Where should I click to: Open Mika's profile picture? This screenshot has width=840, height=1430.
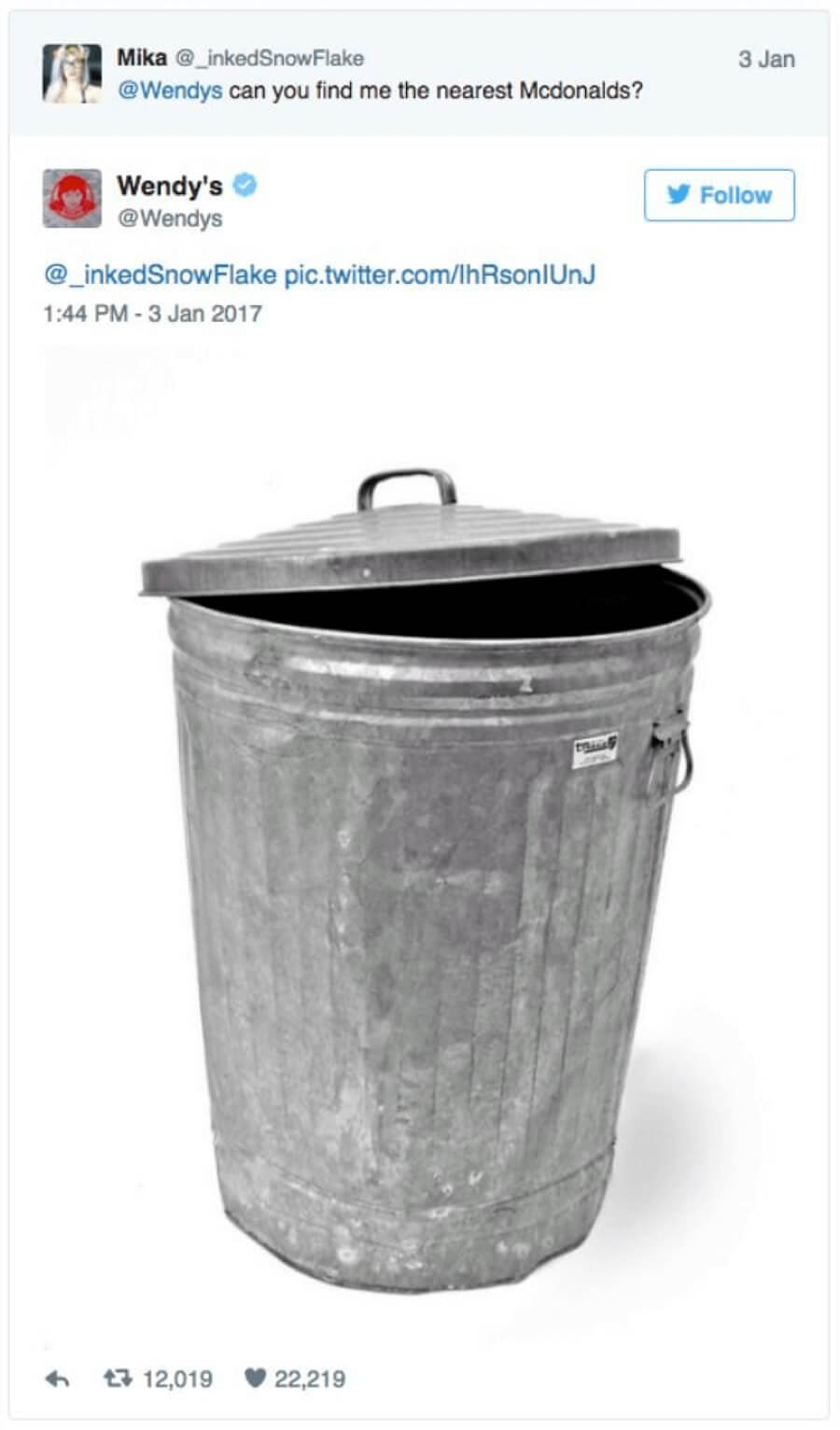tap(72, 73)
